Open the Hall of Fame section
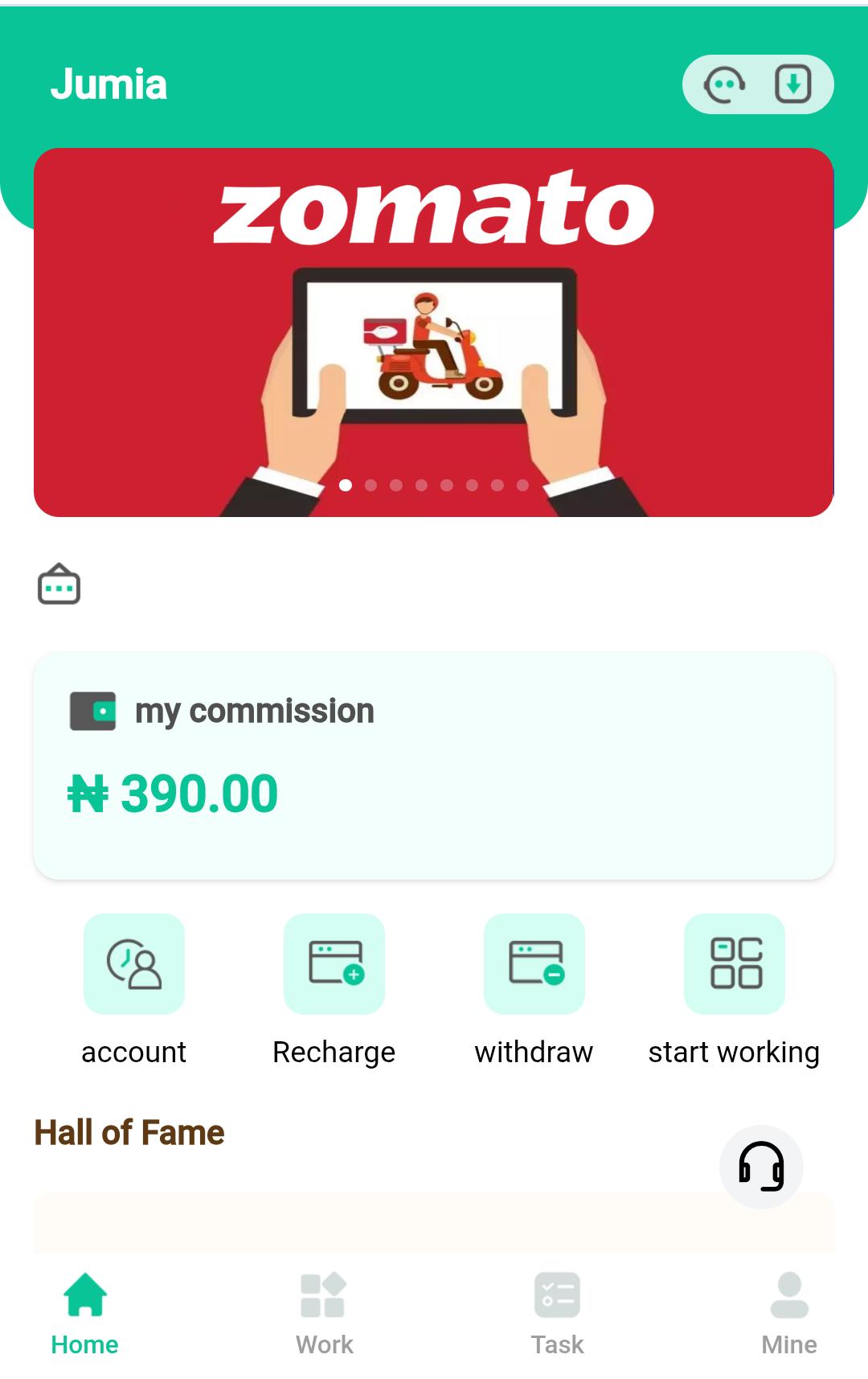868x1379 pixels. pyautogui.click(x=129, y=1132)
